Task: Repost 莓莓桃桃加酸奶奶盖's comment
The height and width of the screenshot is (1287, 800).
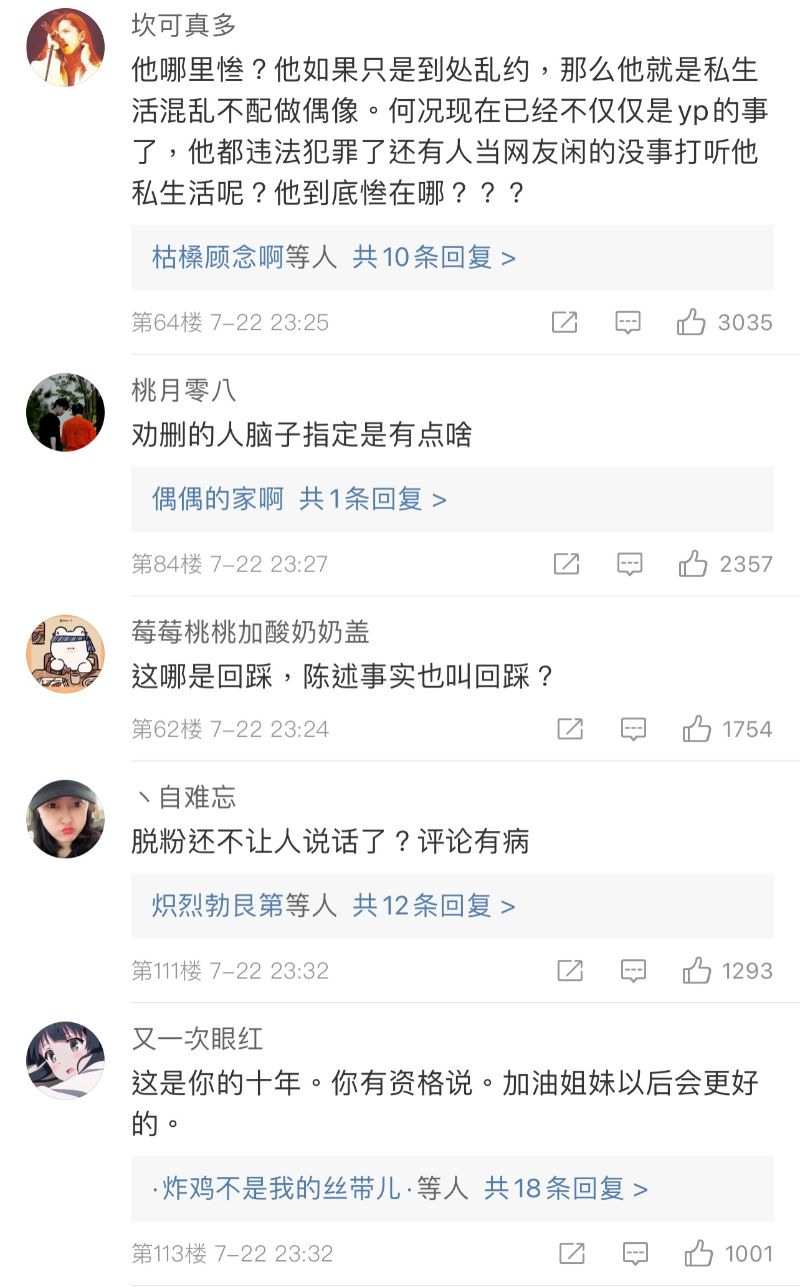Action: tap(570, 729)
